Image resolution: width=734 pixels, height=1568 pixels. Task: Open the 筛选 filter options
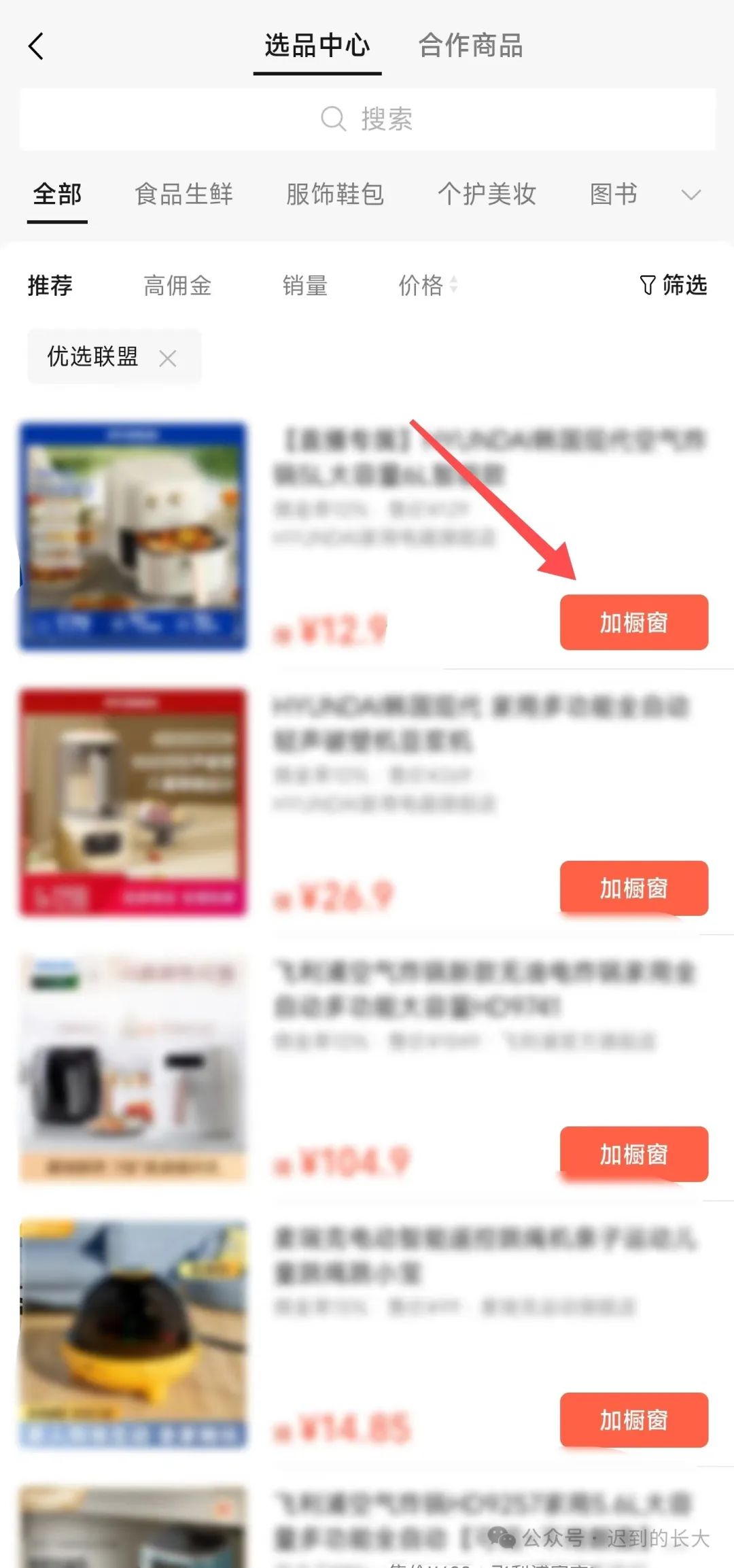[674, 285]
